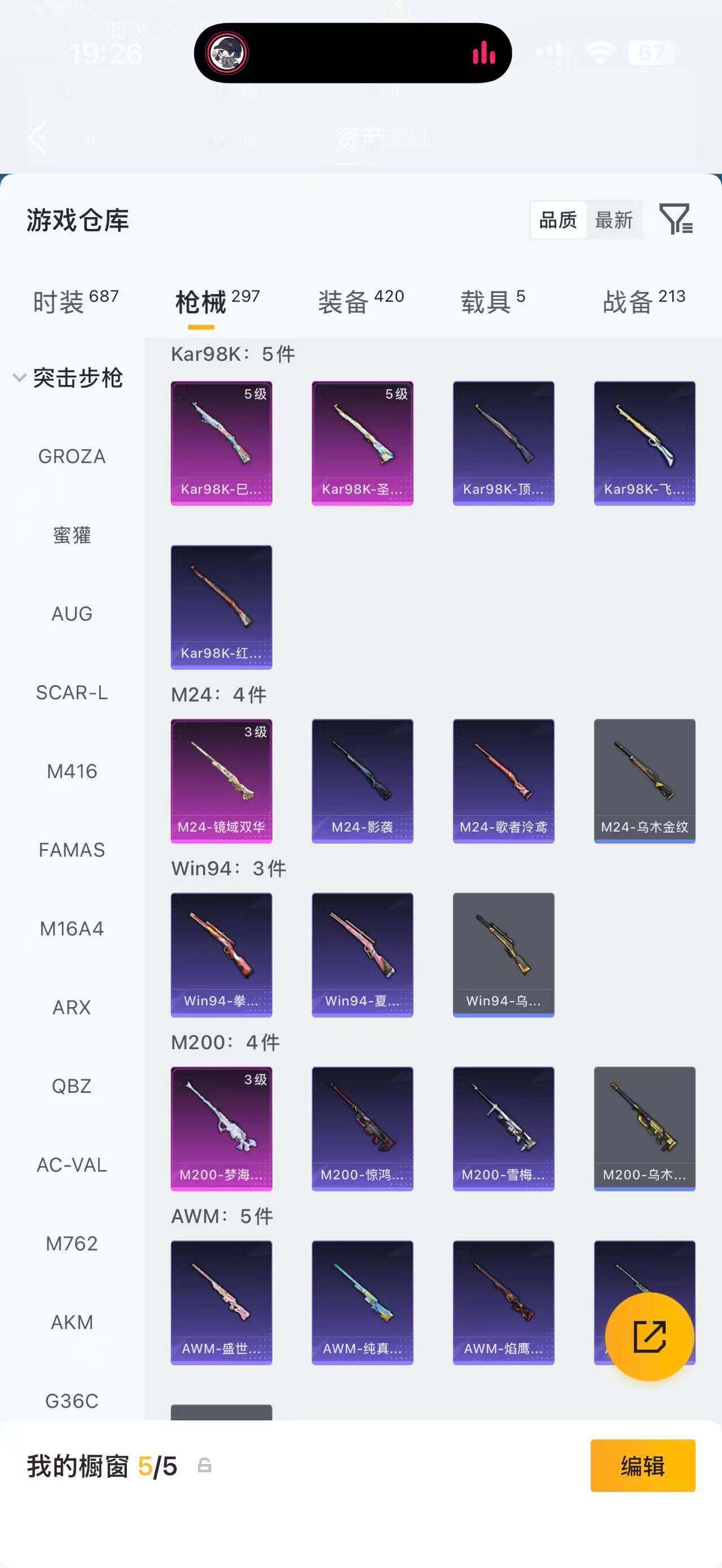Open the M200-梦海 level 3 skin
The height and width of the screenshot is (1568, 722).
(x=222, y=1129)
